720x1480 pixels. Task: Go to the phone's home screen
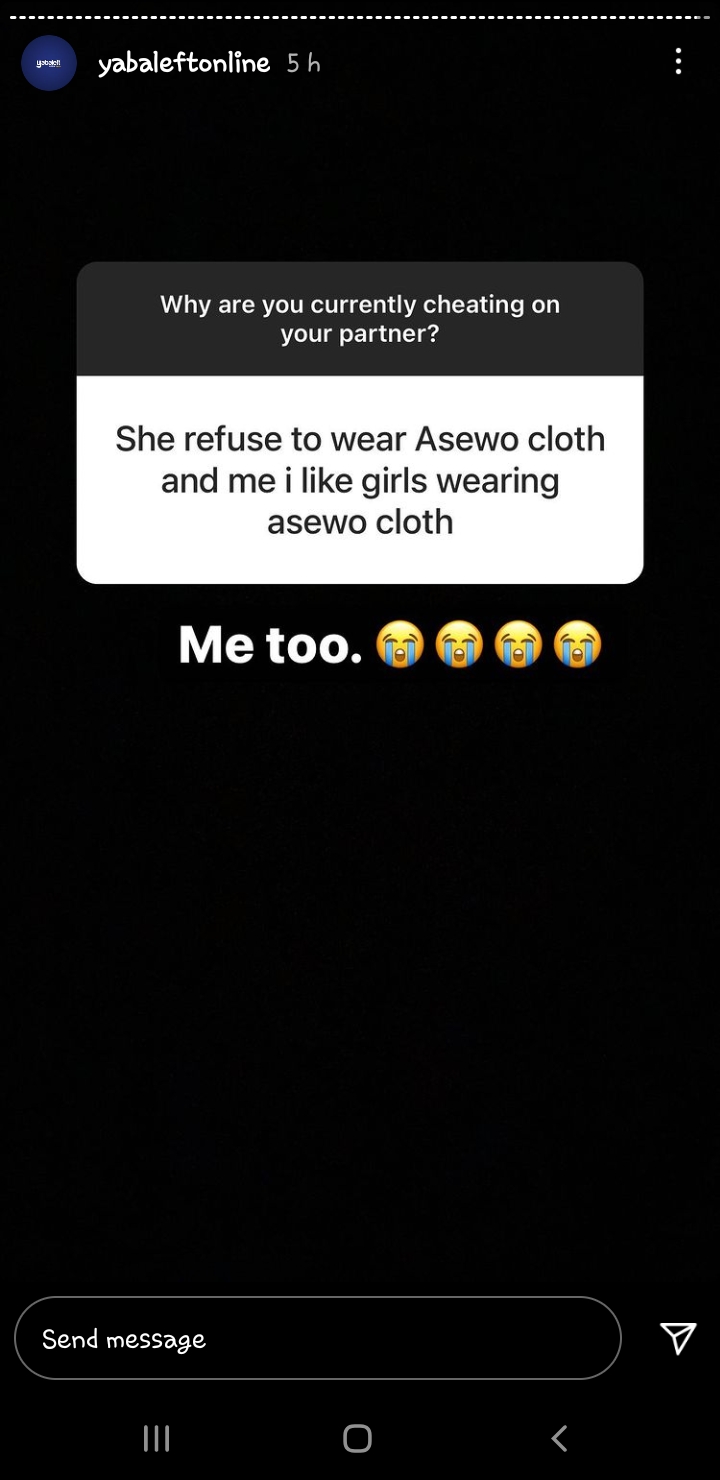pos(357,1438)
